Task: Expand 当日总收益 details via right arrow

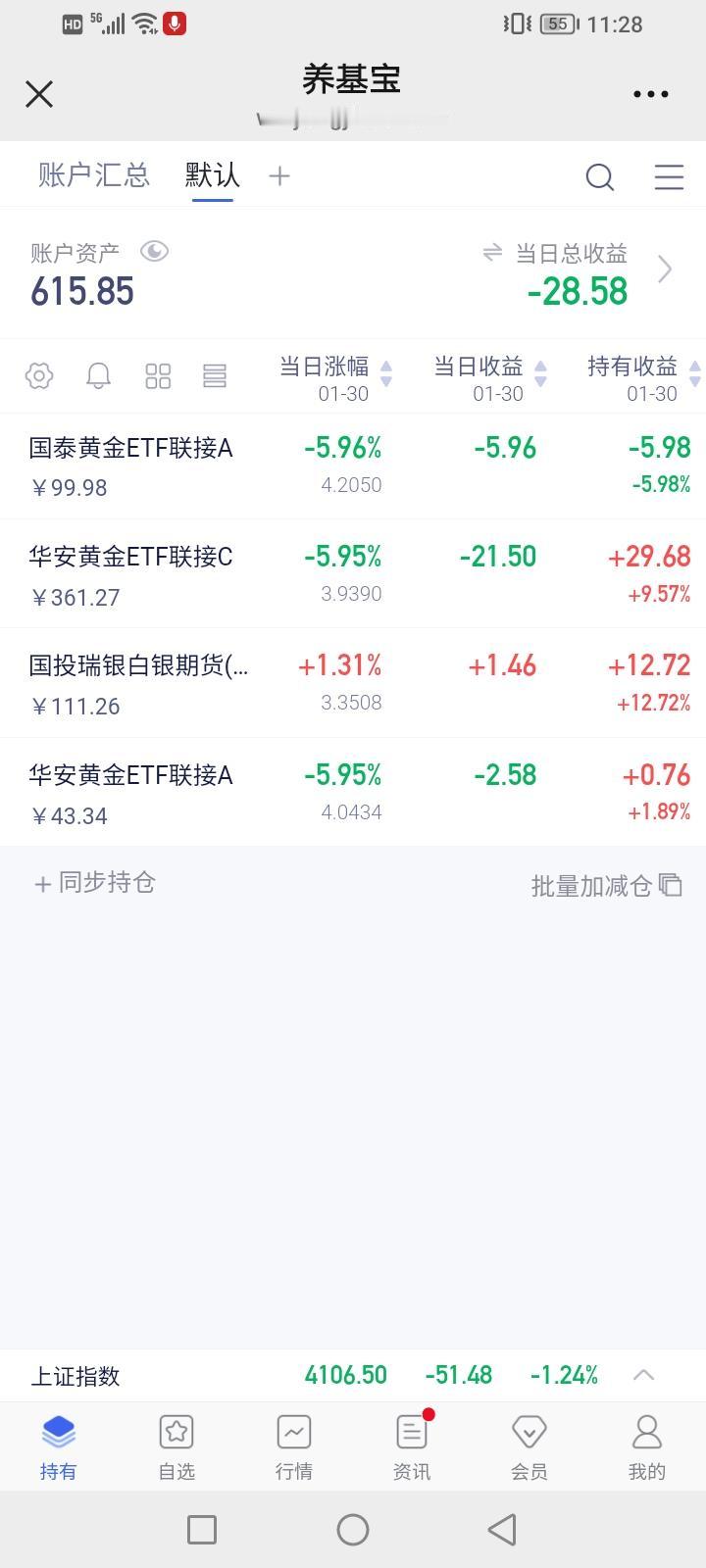Action: click(665, 269)
